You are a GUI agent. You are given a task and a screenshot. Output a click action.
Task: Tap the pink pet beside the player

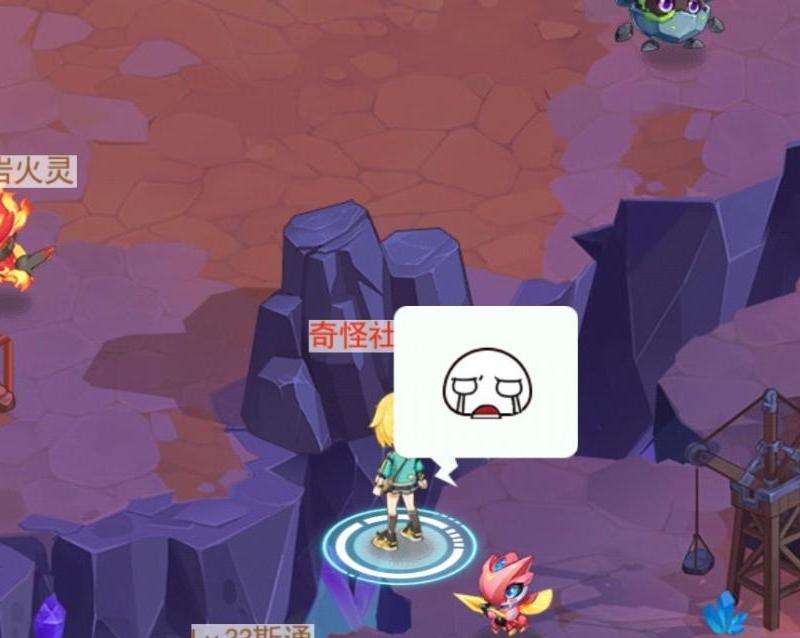(x=504, y=596)
